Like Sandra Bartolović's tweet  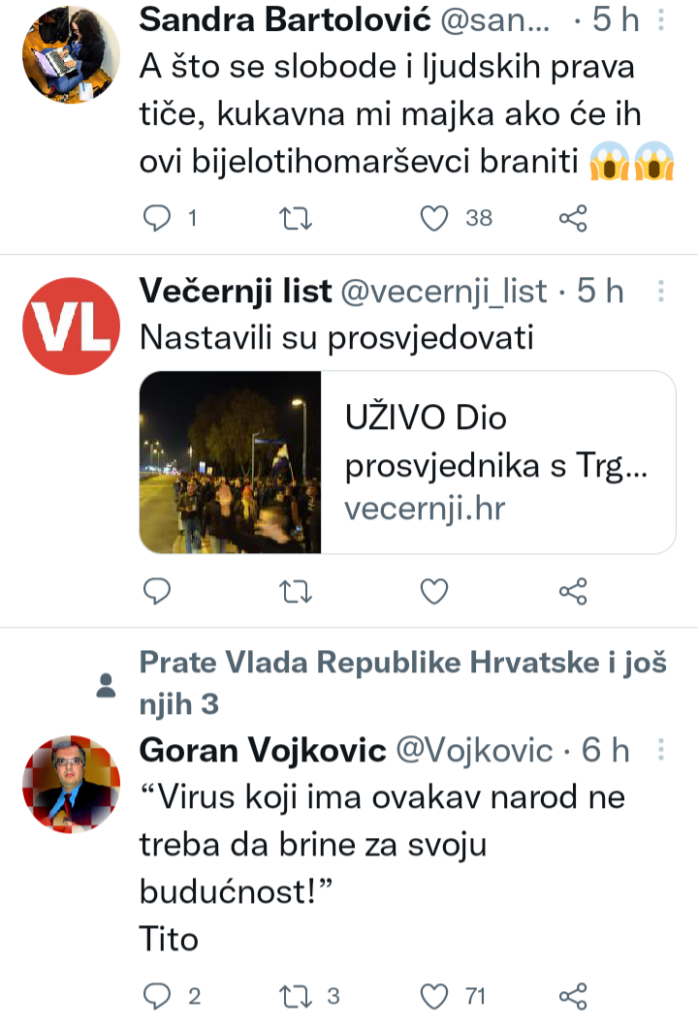tap(434, 218)
